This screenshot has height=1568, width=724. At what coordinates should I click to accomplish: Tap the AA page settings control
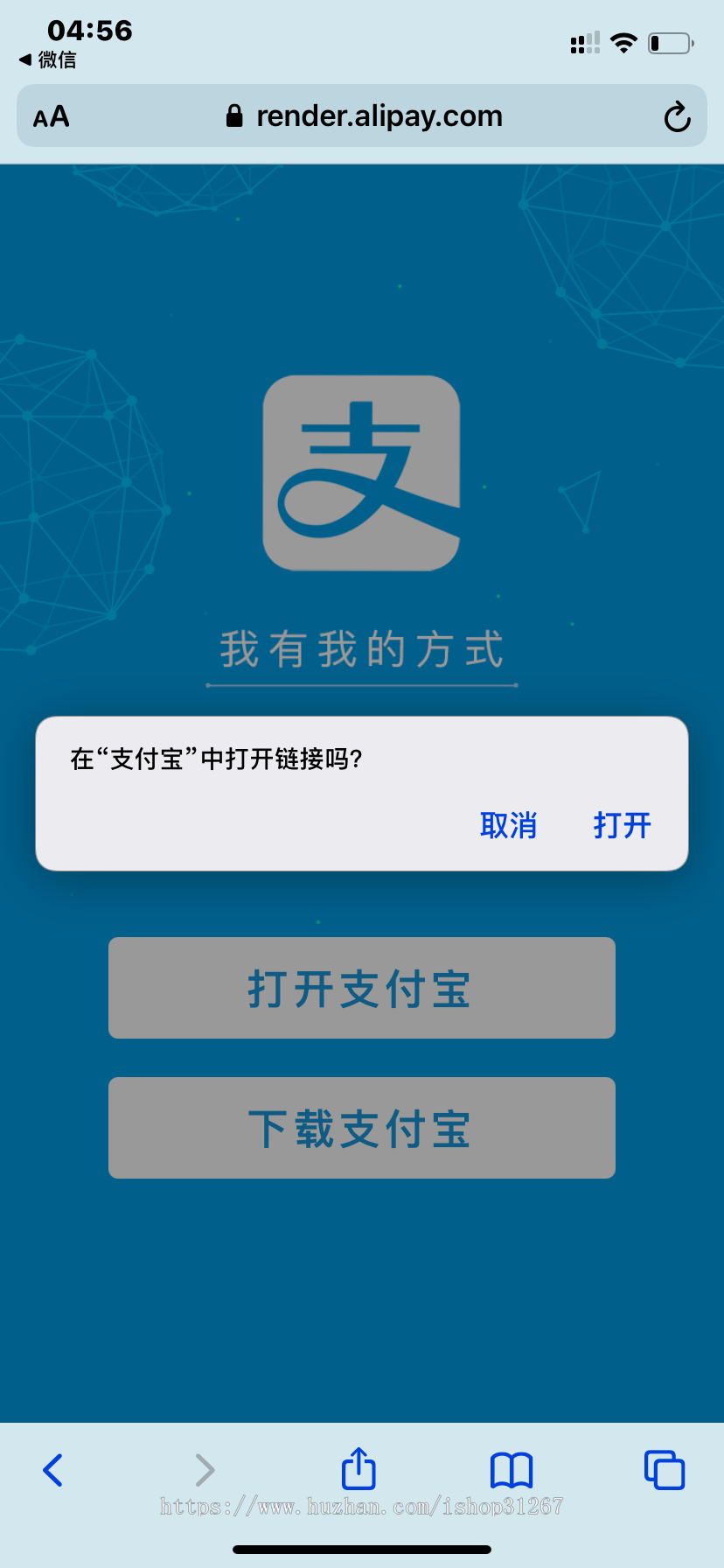pyautogui.click(x=50, y=115)
